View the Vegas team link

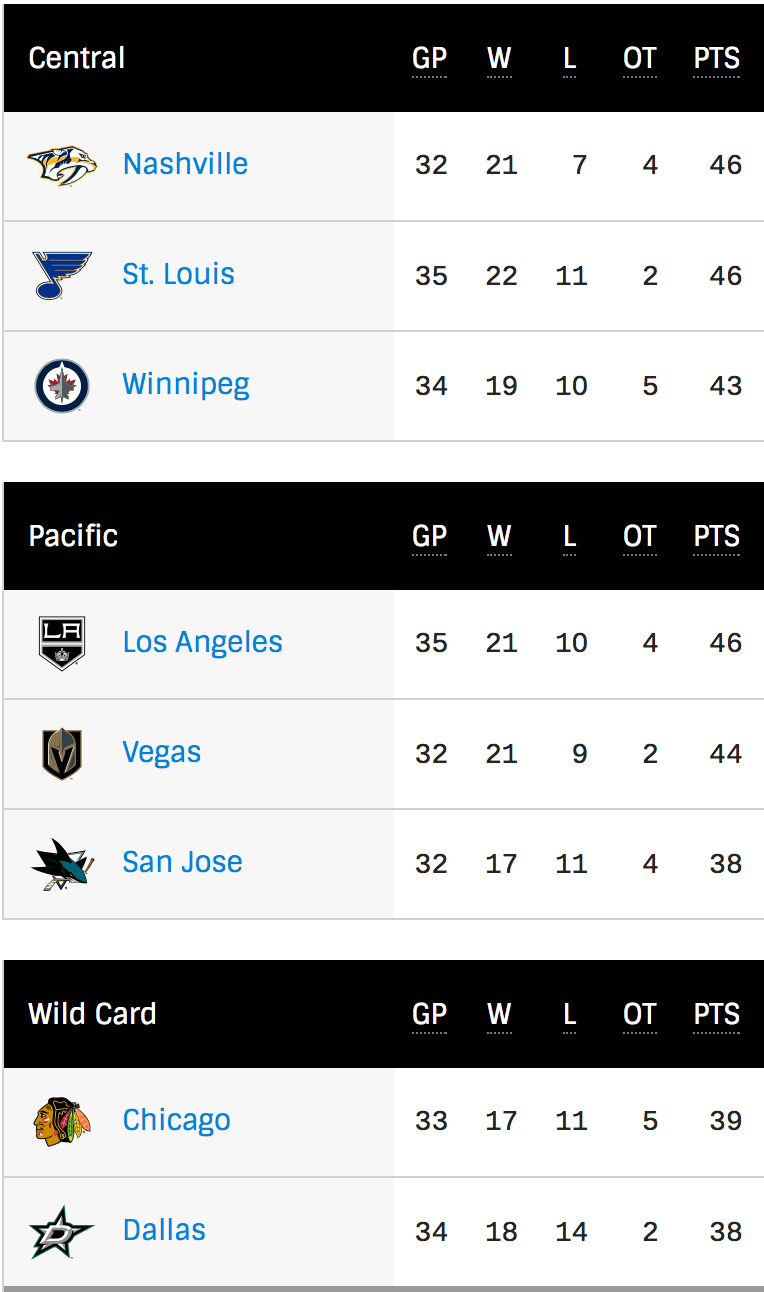pyautogui.click(x=161, y=752)
